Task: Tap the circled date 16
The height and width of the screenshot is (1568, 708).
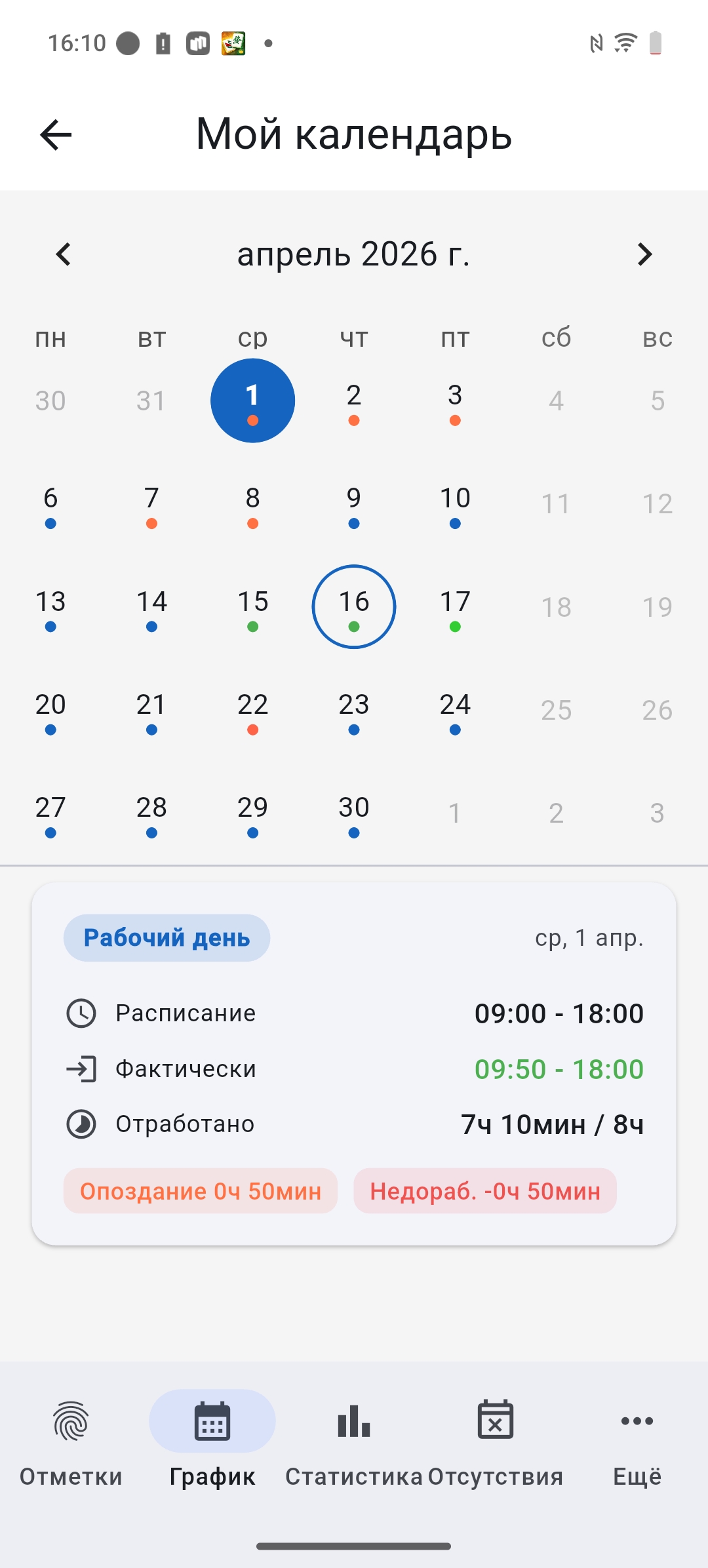Action: point(354,607)
